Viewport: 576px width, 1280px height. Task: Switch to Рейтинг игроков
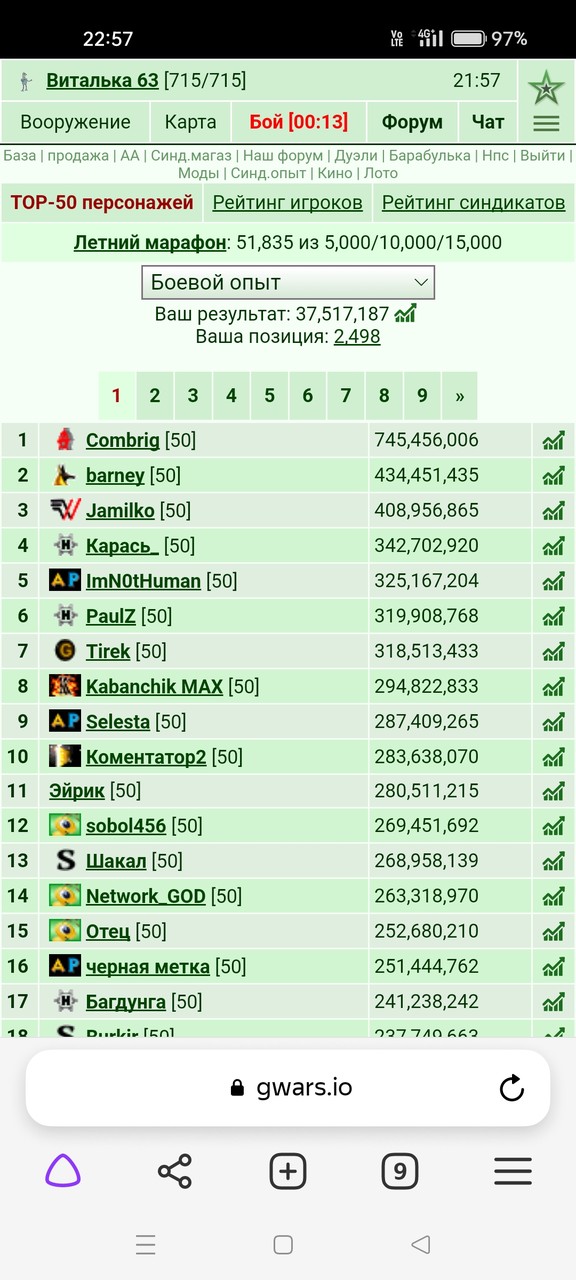[x=288, y=203]
